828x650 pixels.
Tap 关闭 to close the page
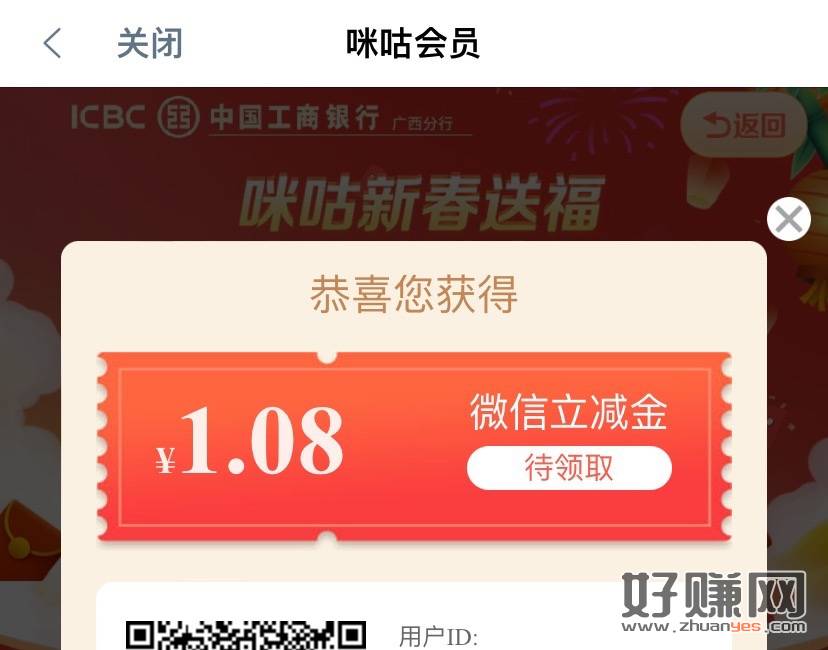click(x=150, y=43)
